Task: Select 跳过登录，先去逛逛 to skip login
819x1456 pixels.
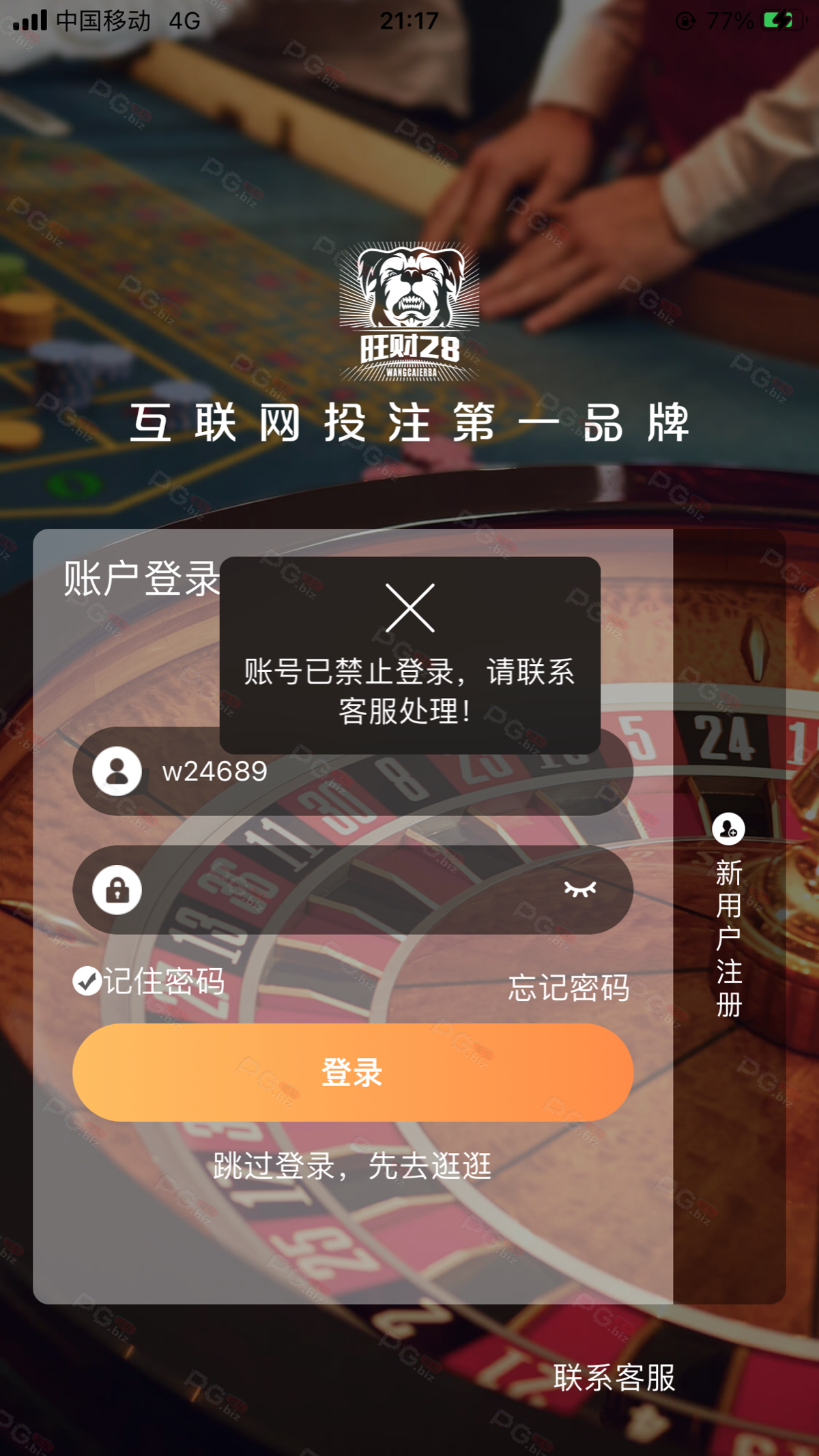Action: [x=352, y=1165]
